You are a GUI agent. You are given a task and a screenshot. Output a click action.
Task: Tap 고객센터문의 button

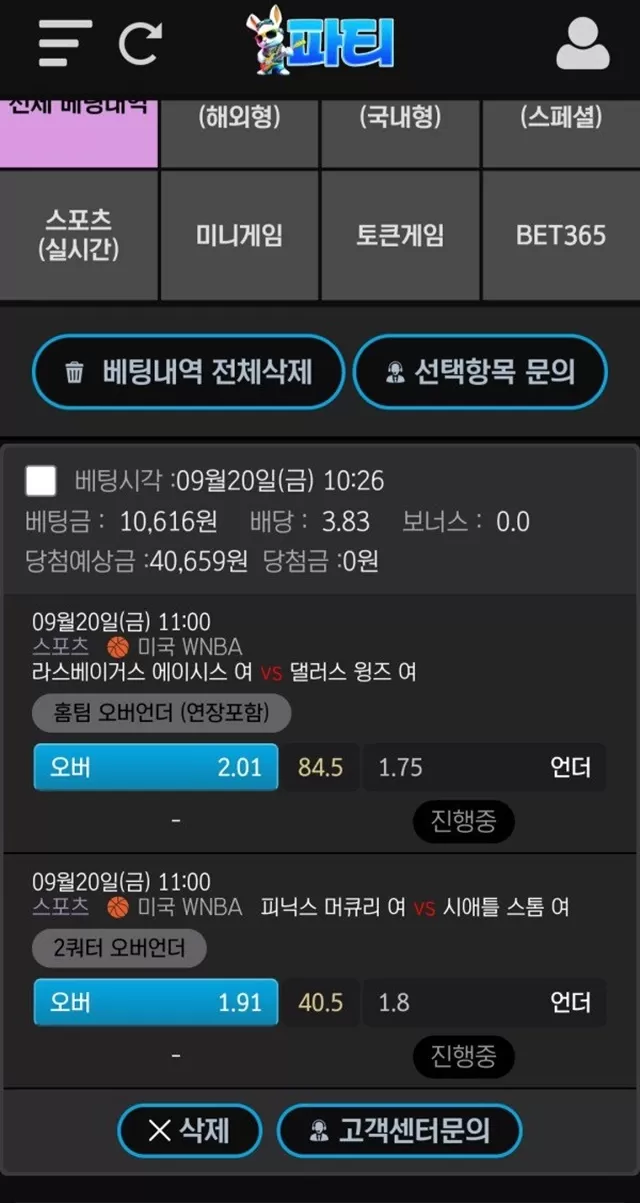coord(399,1130)
